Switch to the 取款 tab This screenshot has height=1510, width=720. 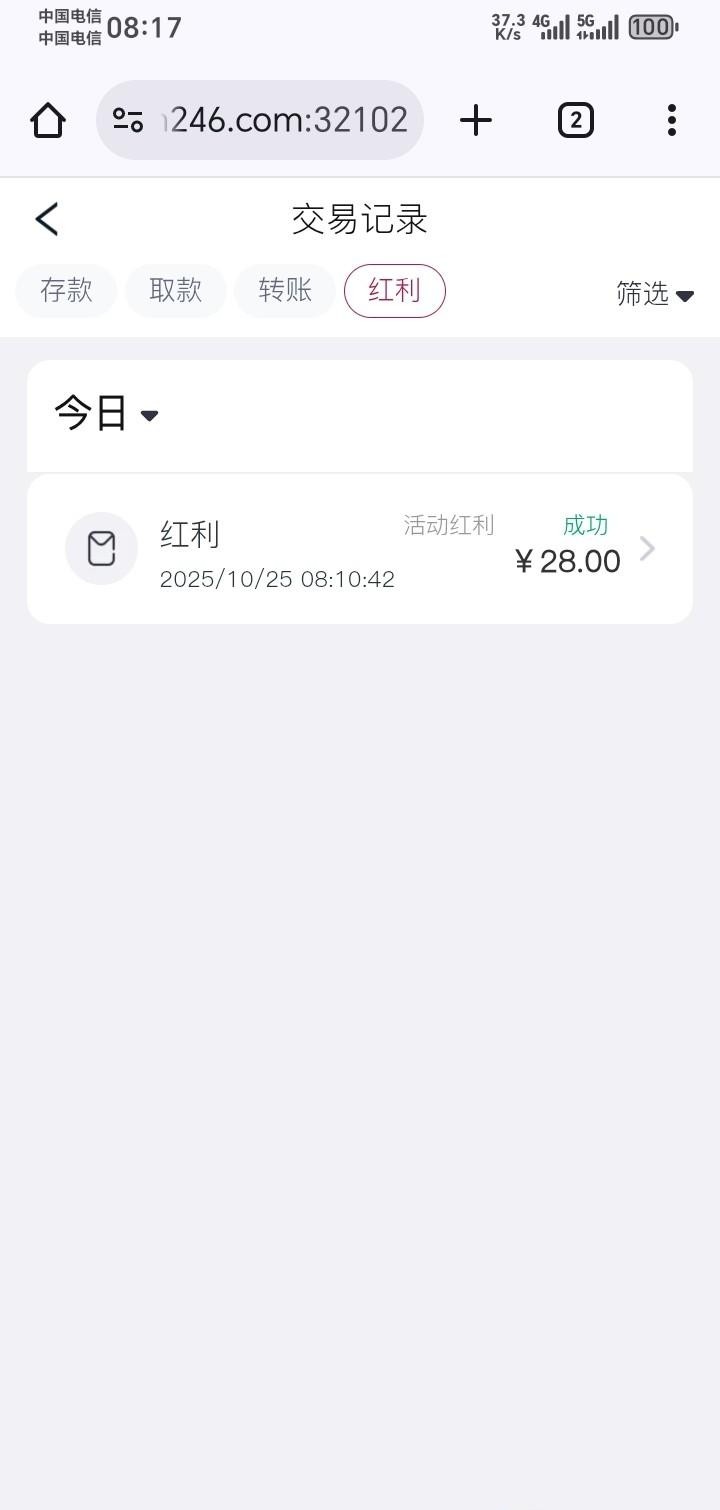tap(176, 291)
